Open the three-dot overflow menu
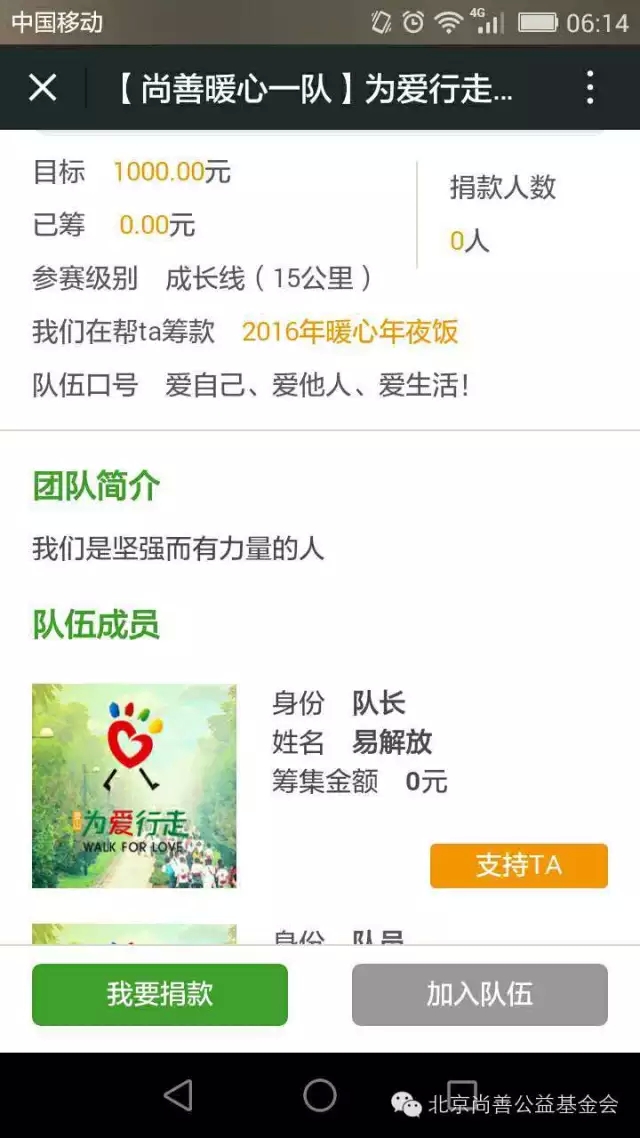This screenshot has height=1138, width=640. (590, 88)
